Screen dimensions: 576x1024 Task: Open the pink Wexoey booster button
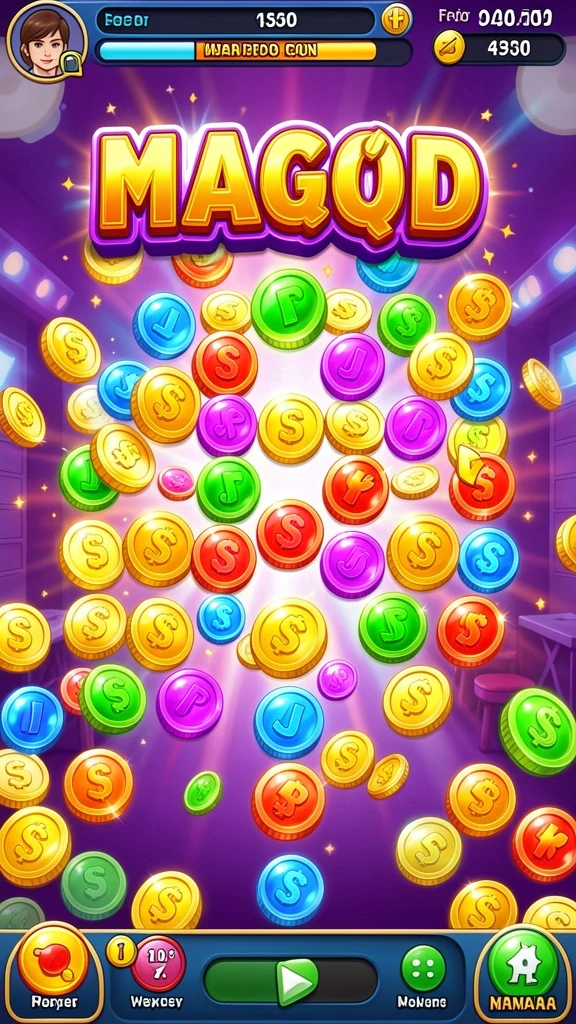pos(157,963)
